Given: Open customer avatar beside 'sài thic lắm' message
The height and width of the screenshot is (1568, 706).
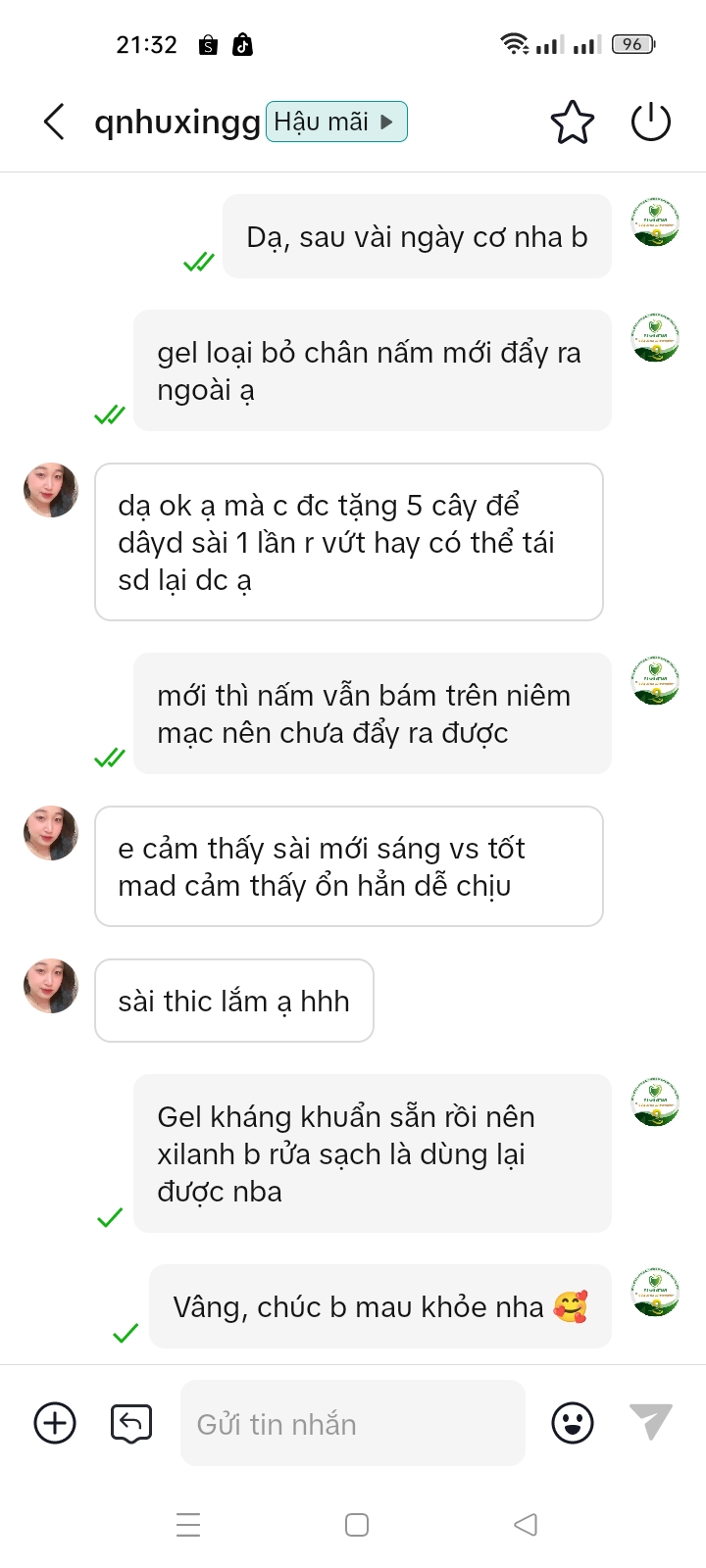Looking at the screenshot, I should pyautogui.click(x=51, y=986).
